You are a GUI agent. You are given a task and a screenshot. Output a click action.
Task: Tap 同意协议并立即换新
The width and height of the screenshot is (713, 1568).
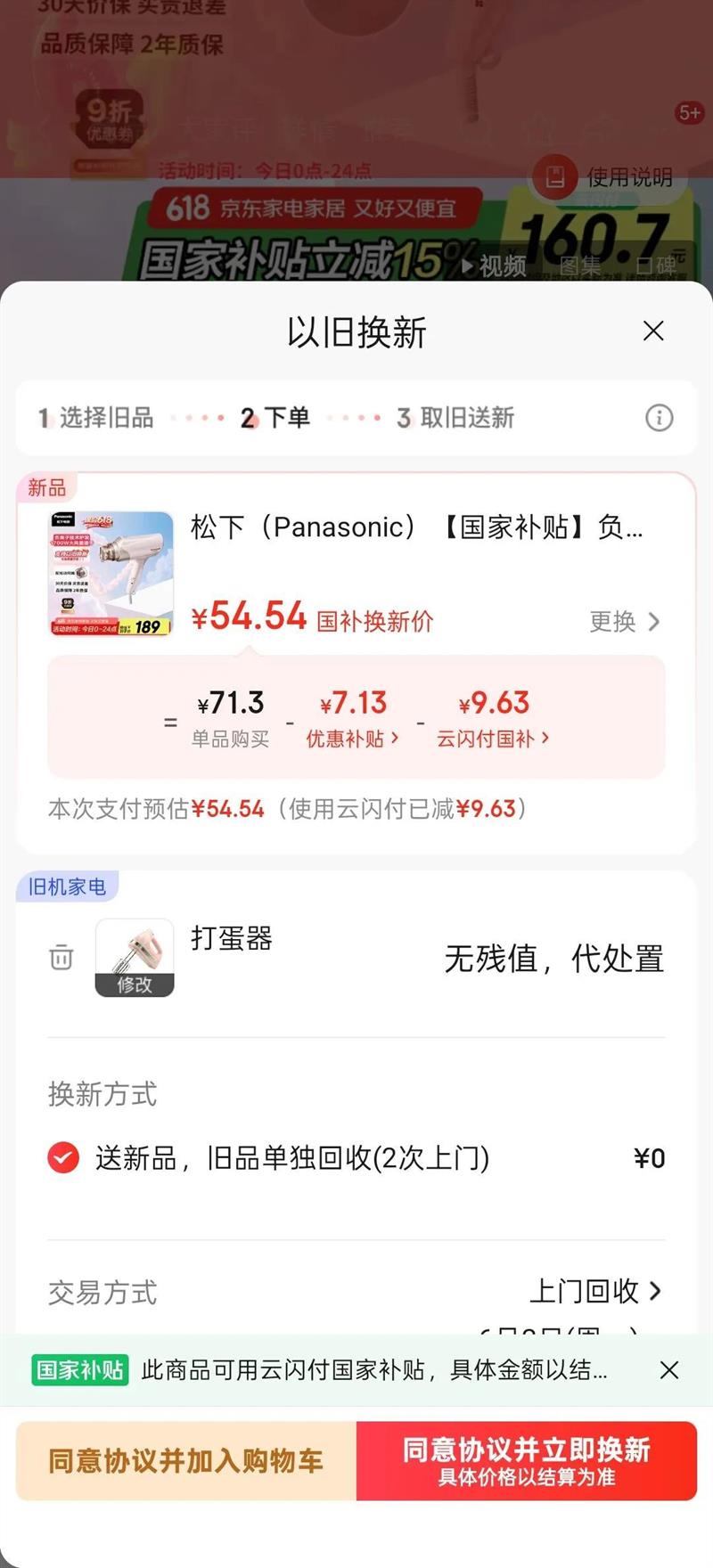[x=527, y=1461]
